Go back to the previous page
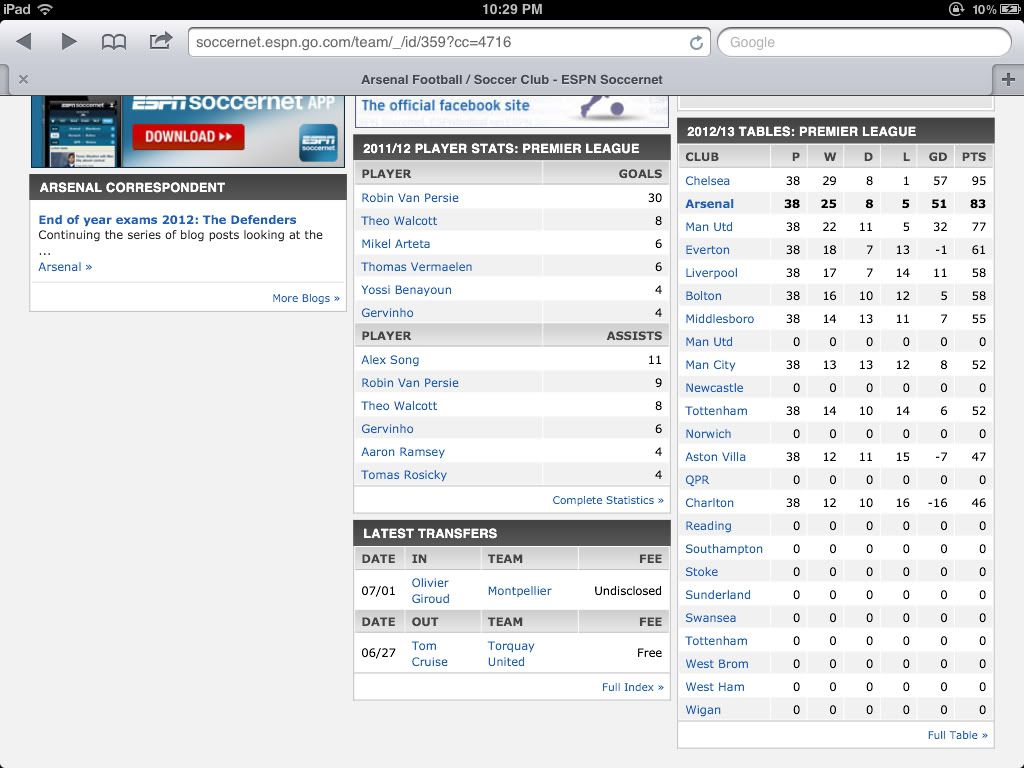 (x=24, y=42)
